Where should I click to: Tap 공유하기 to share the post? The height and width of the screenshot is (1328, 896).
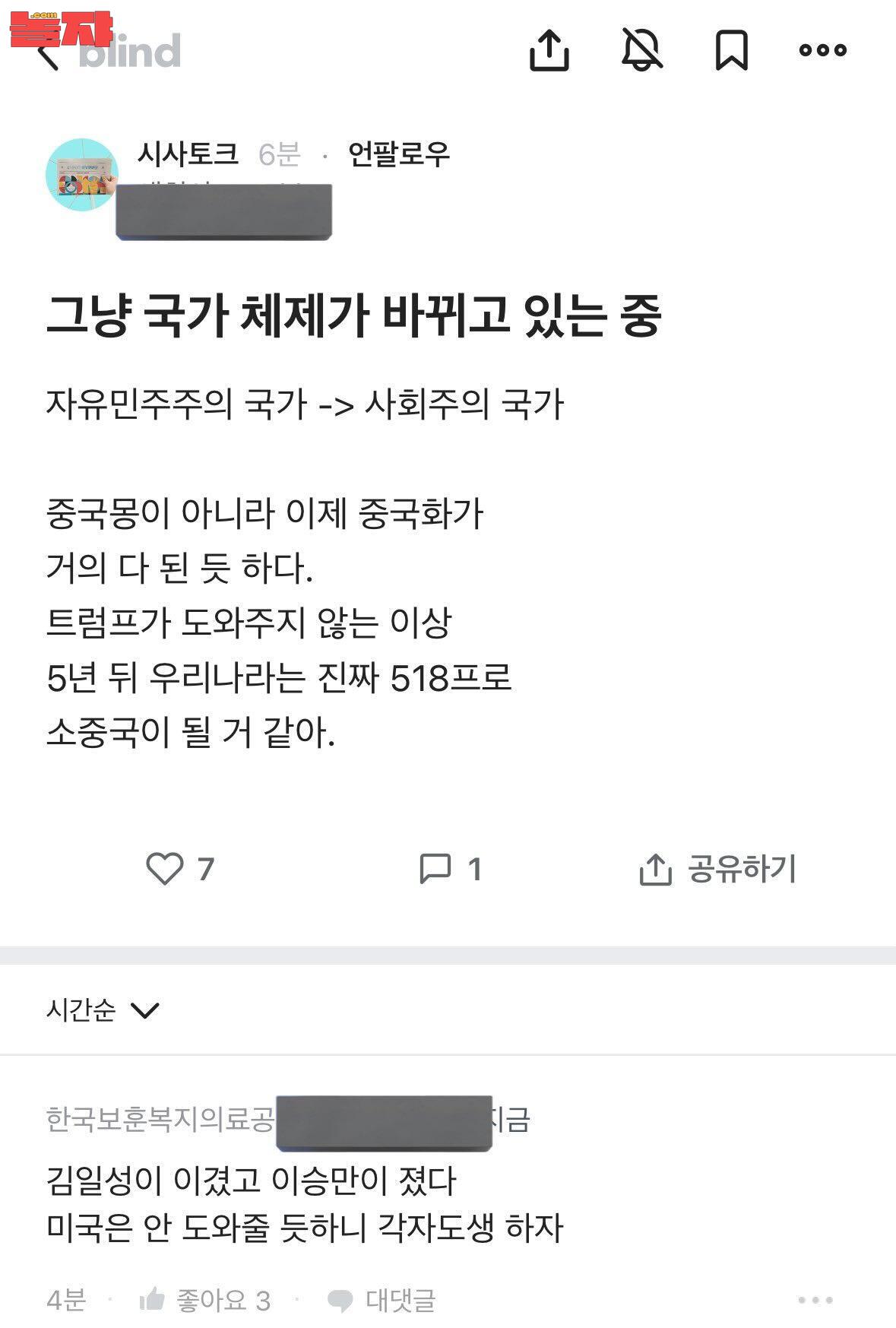point(718,869)
